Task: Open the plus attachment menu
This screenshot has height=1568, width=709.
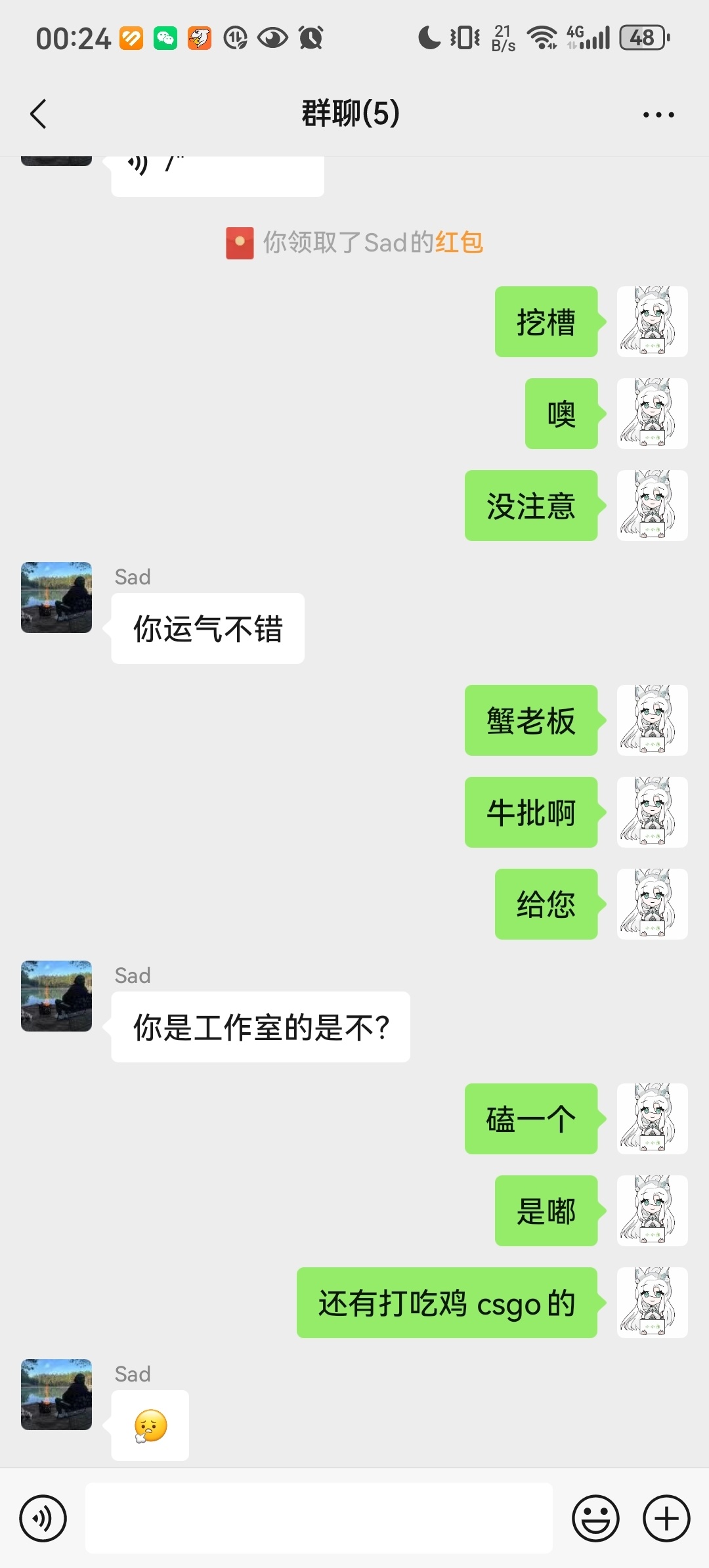Action: click(666, 1518)
